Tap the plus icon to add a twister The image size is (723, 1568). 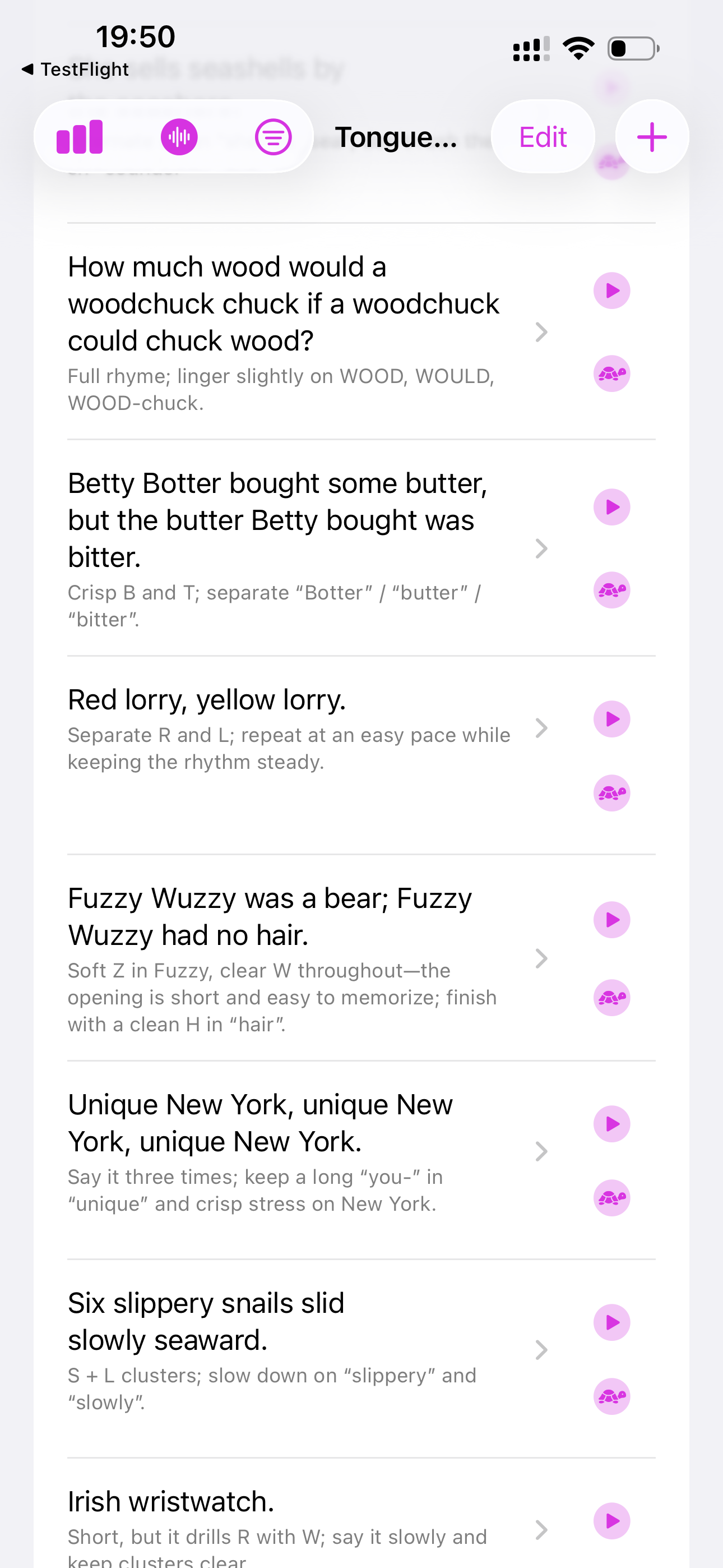(x=651, y=136)
